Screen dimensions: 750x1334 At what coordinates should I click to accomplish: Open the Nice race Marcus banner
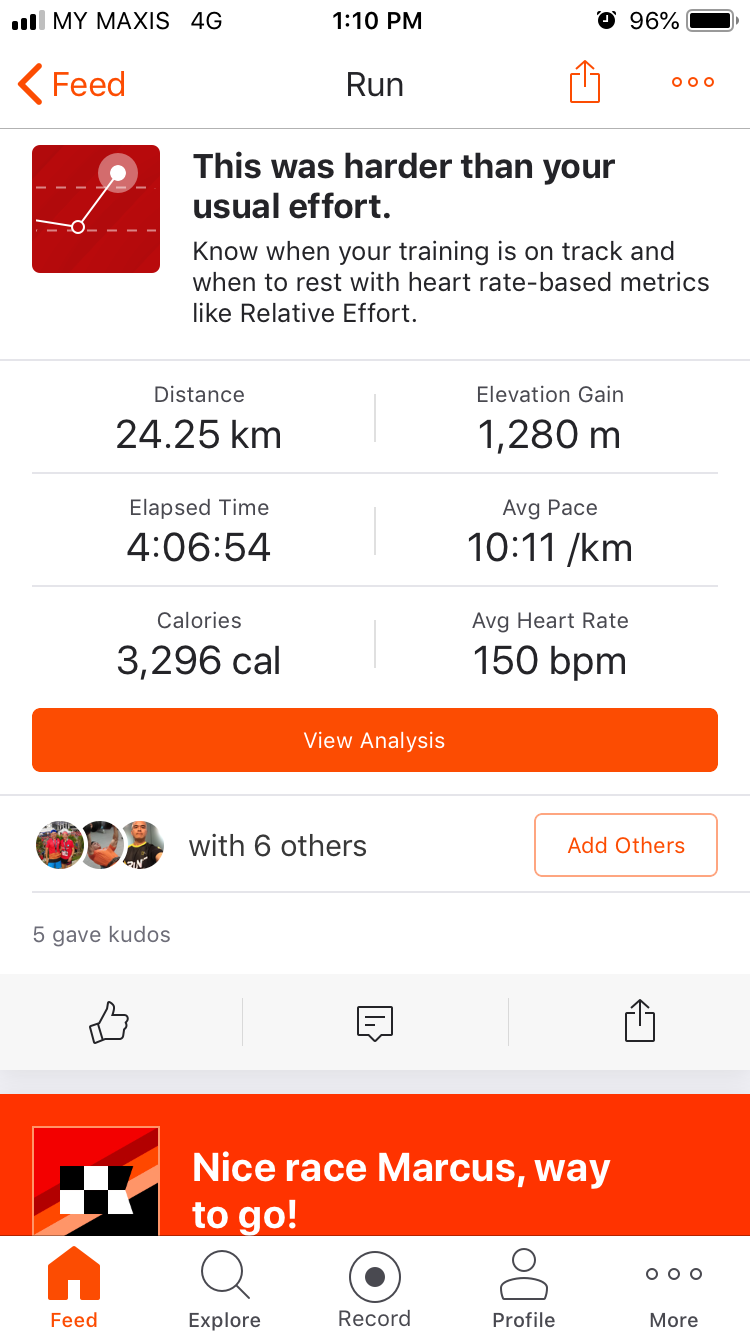pos(375,1165)
